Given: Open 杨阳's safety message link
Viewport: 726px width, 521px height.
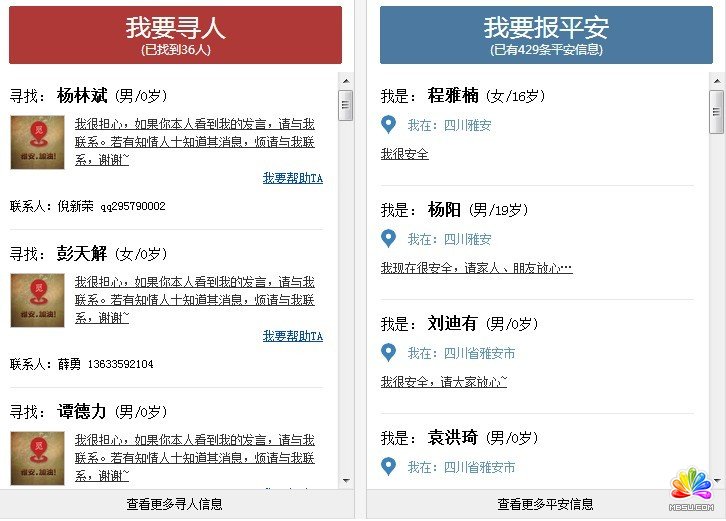Looking at the screenshot, I should tap(476, 268).
